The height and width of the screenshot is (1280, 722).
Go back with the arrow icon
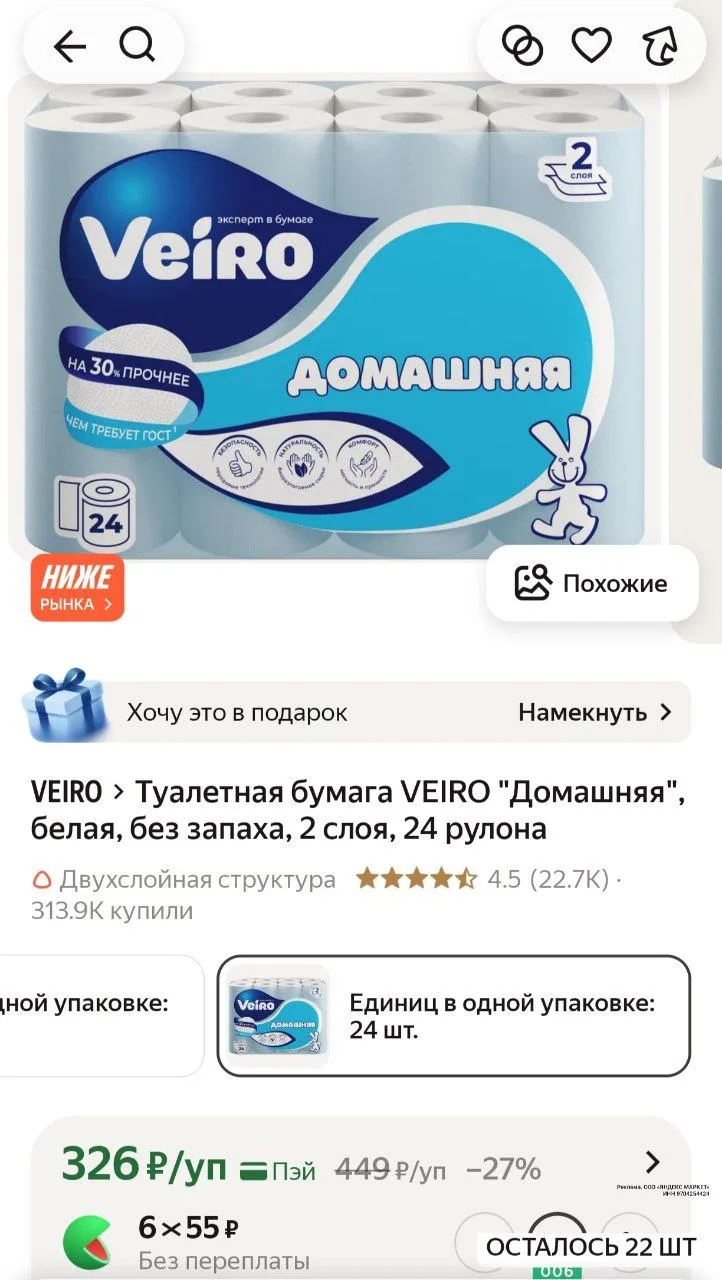tap(69, 46)
